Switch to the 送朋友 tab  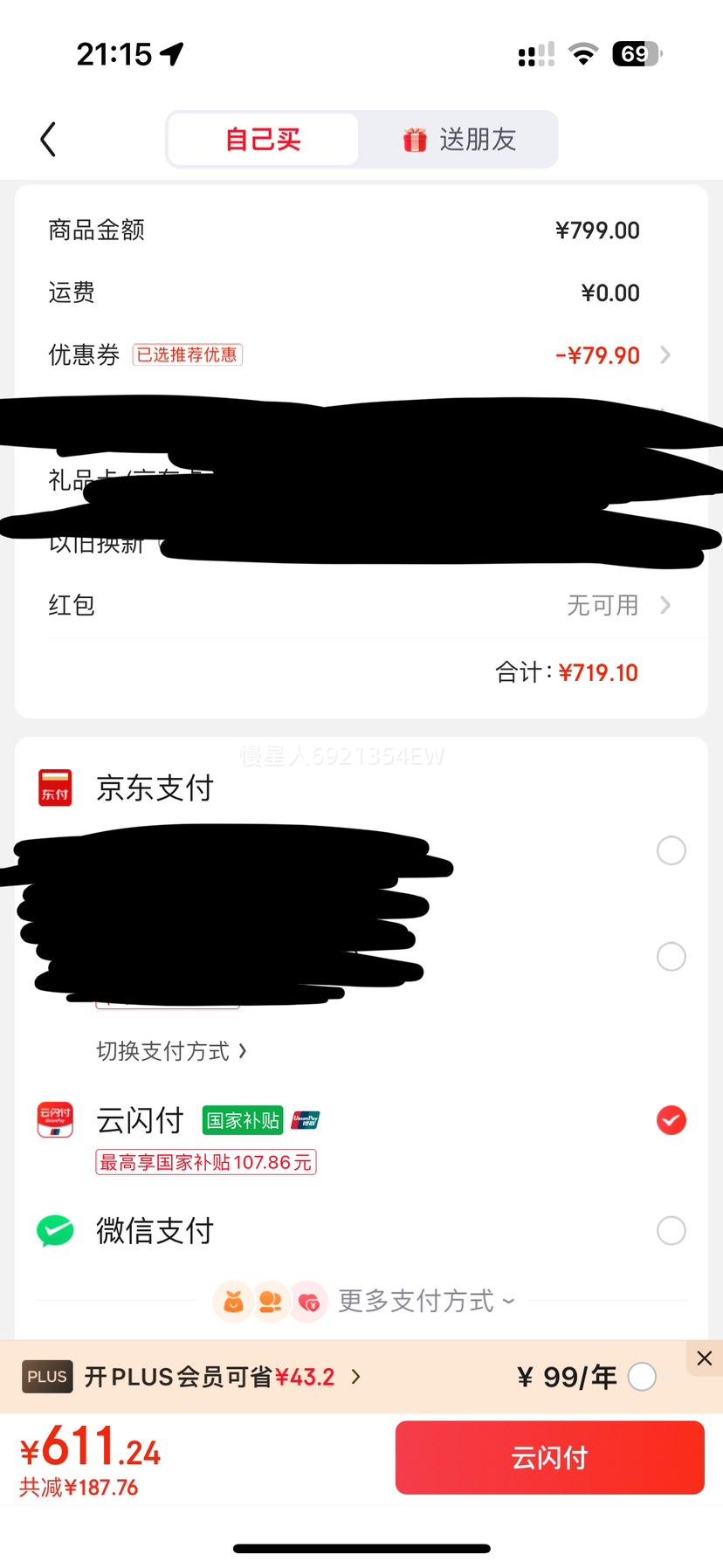point(459,140)
